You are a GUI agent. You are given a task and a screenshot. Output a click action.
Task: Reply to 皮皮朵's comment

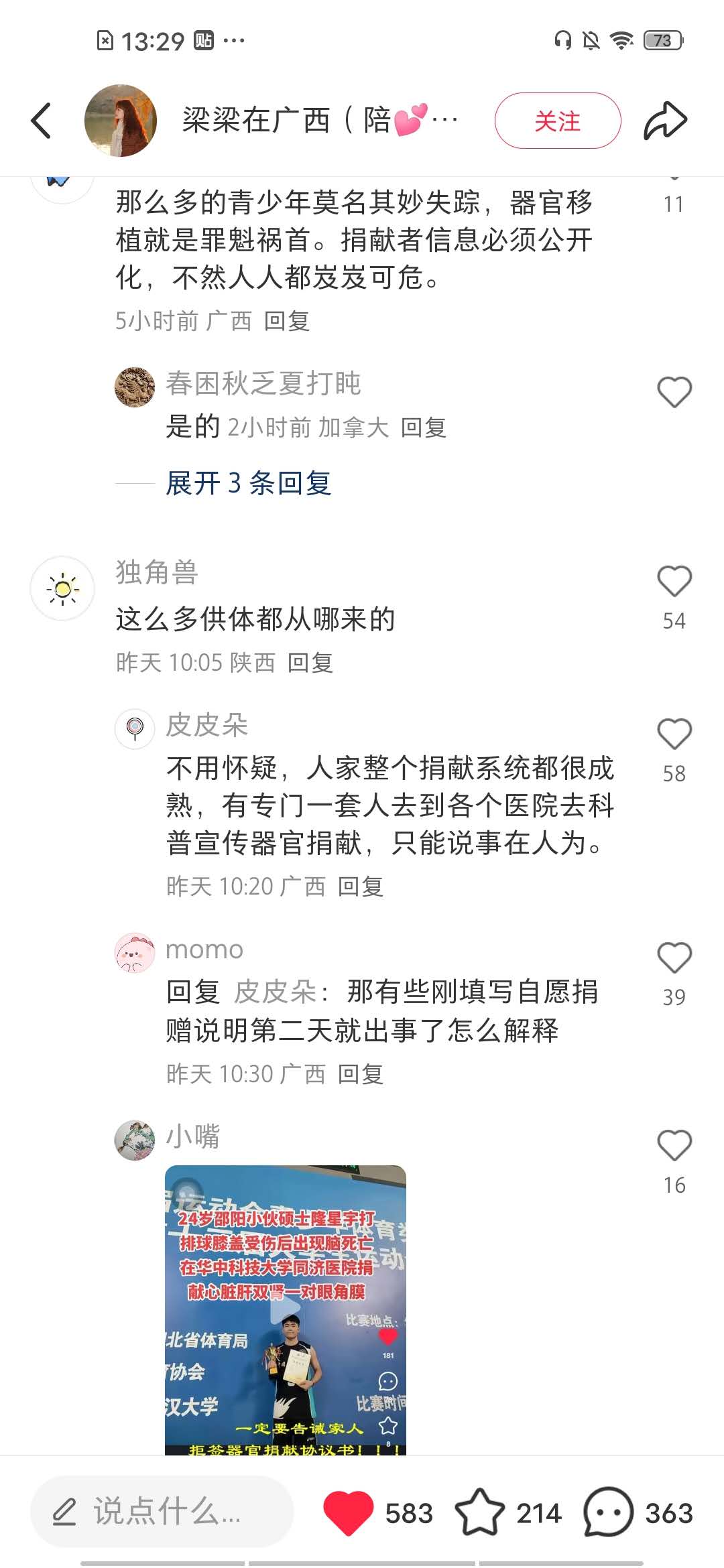pos(361,887)
